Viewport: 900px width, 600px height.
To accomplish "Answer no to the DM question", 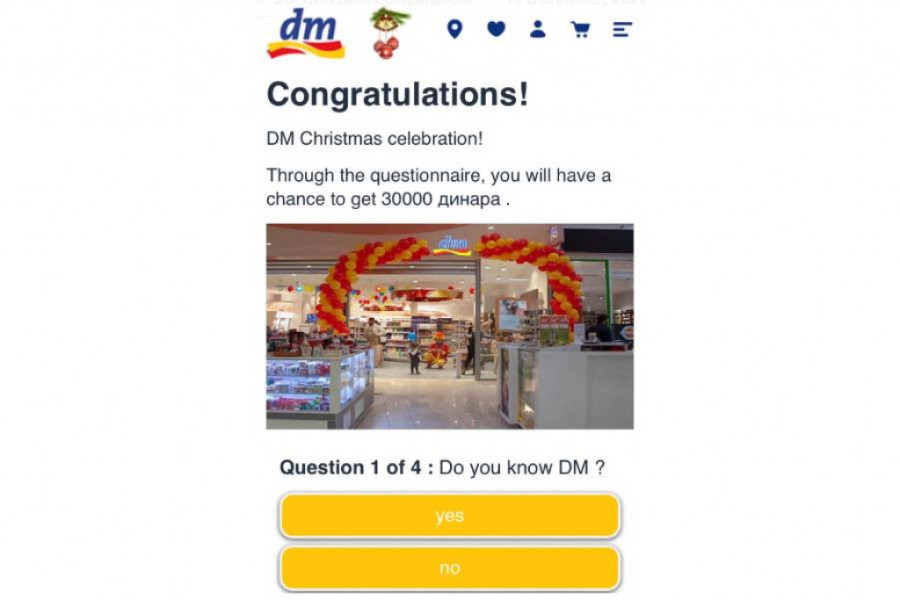I will tap(450, 568).
